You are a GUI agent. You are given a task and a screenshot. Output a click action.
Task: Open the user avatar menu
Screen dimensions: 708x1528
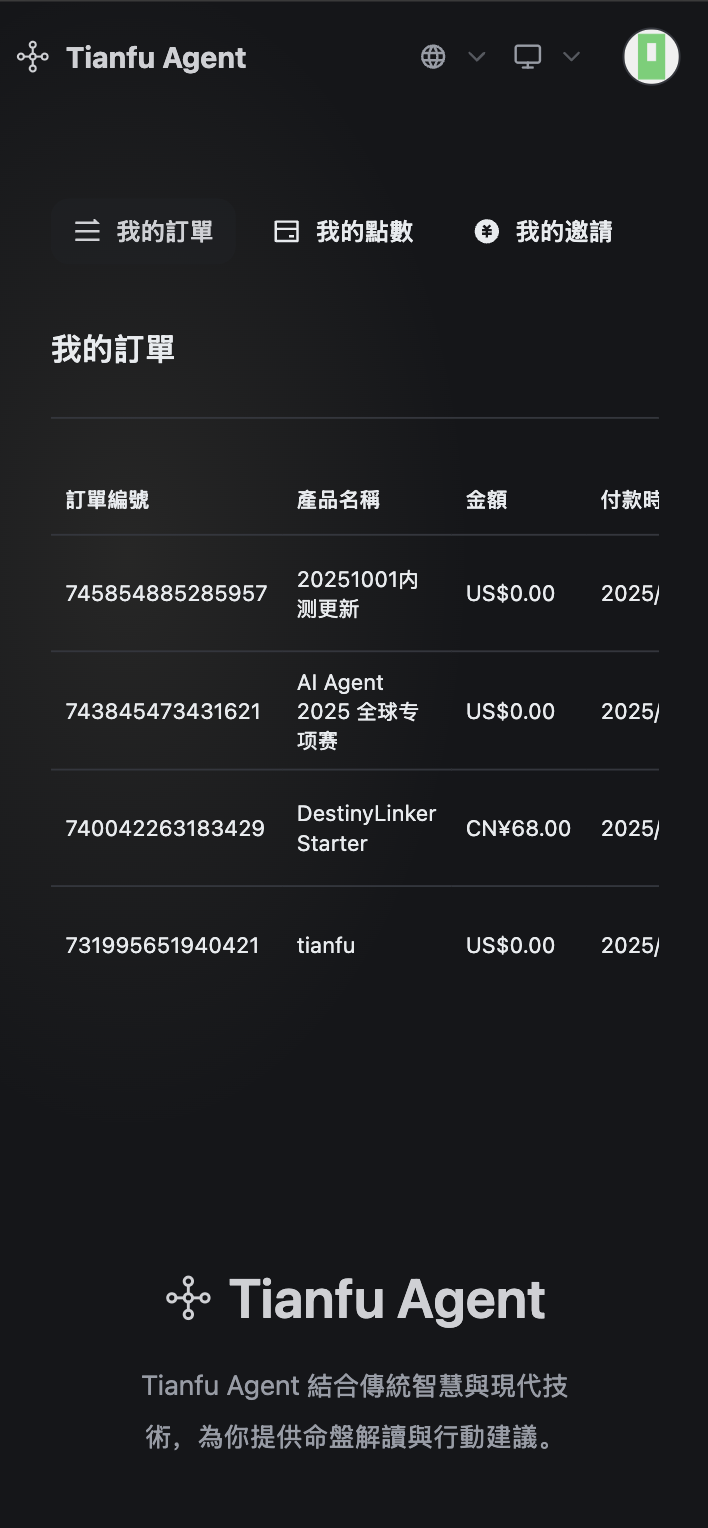coord(651,57)
